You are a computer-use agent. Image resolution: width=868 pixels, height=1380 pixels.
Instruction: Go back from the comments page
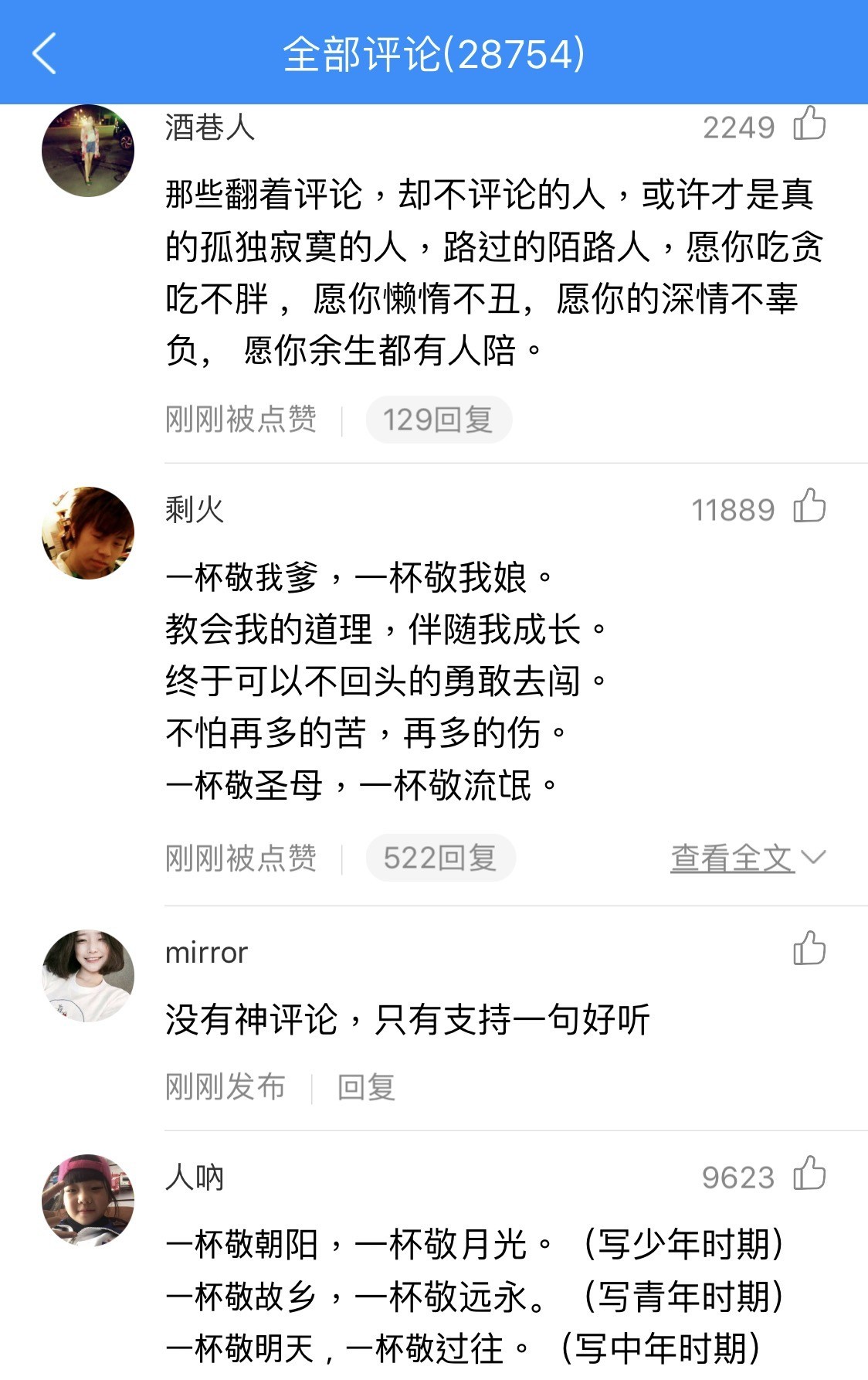coord(45,53)
